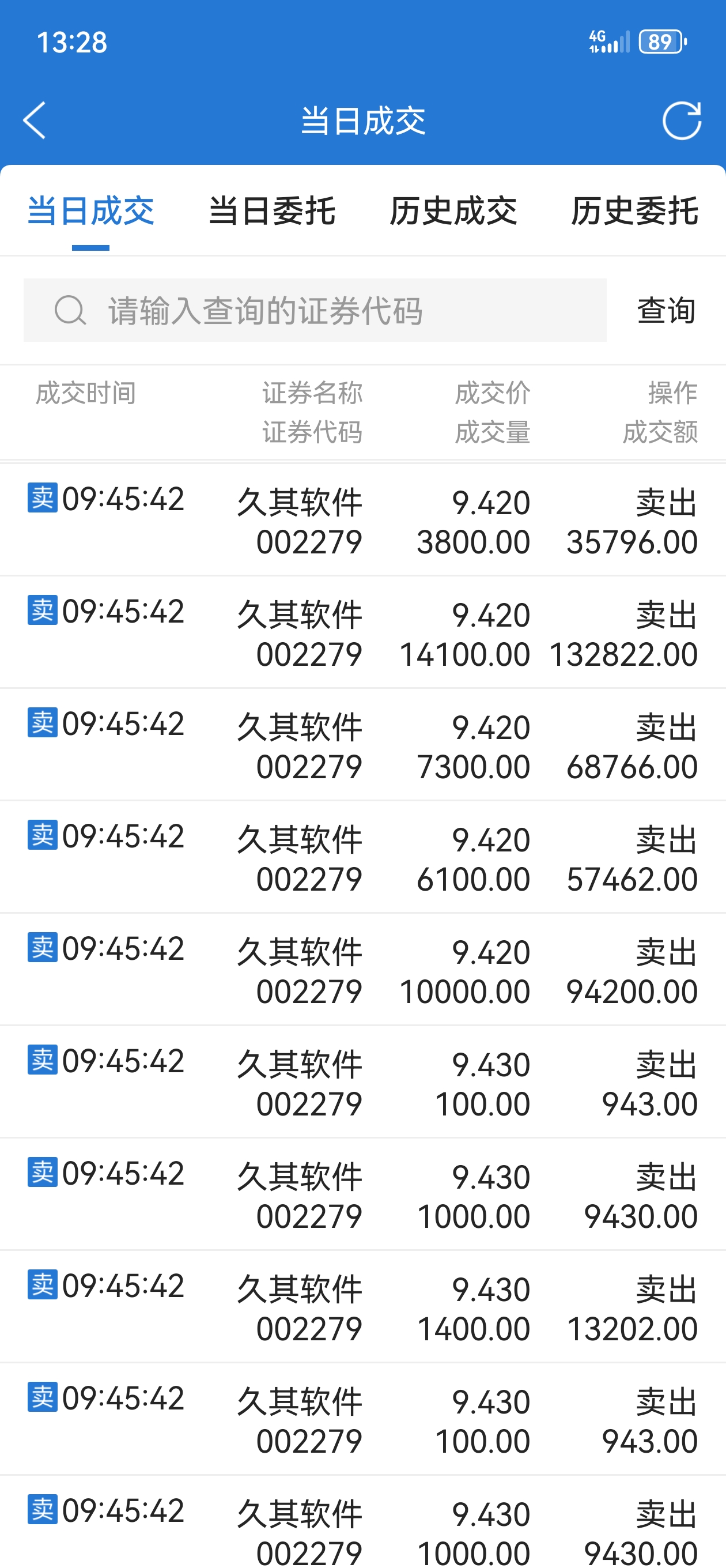The height and width of the screenshot is (1568, 726).
Task: Open the trade with amount 57462.00
Action: 362,857
